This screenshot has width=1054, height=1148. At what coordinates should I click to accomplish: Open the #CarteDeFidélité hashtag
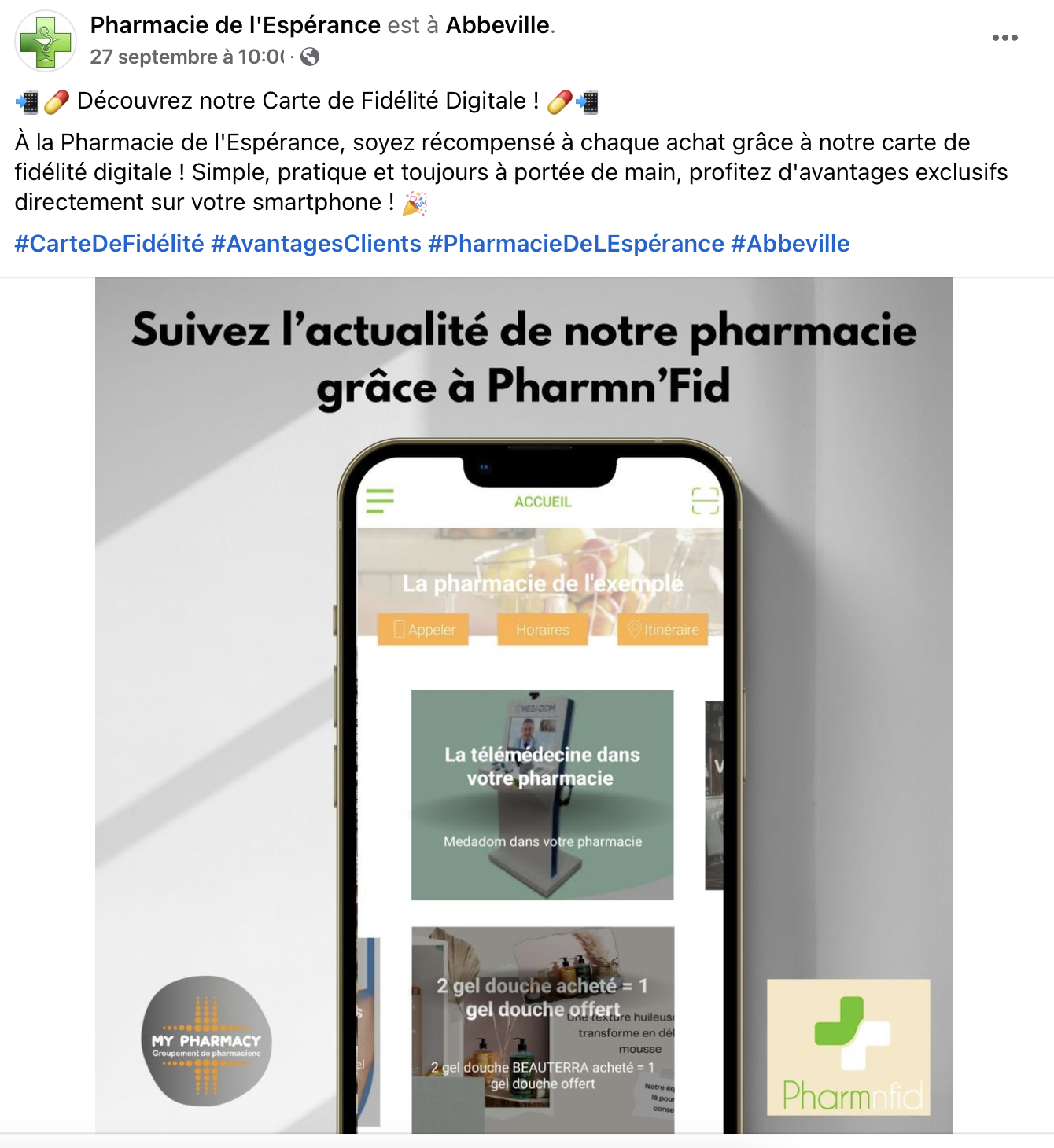[109, 244]
